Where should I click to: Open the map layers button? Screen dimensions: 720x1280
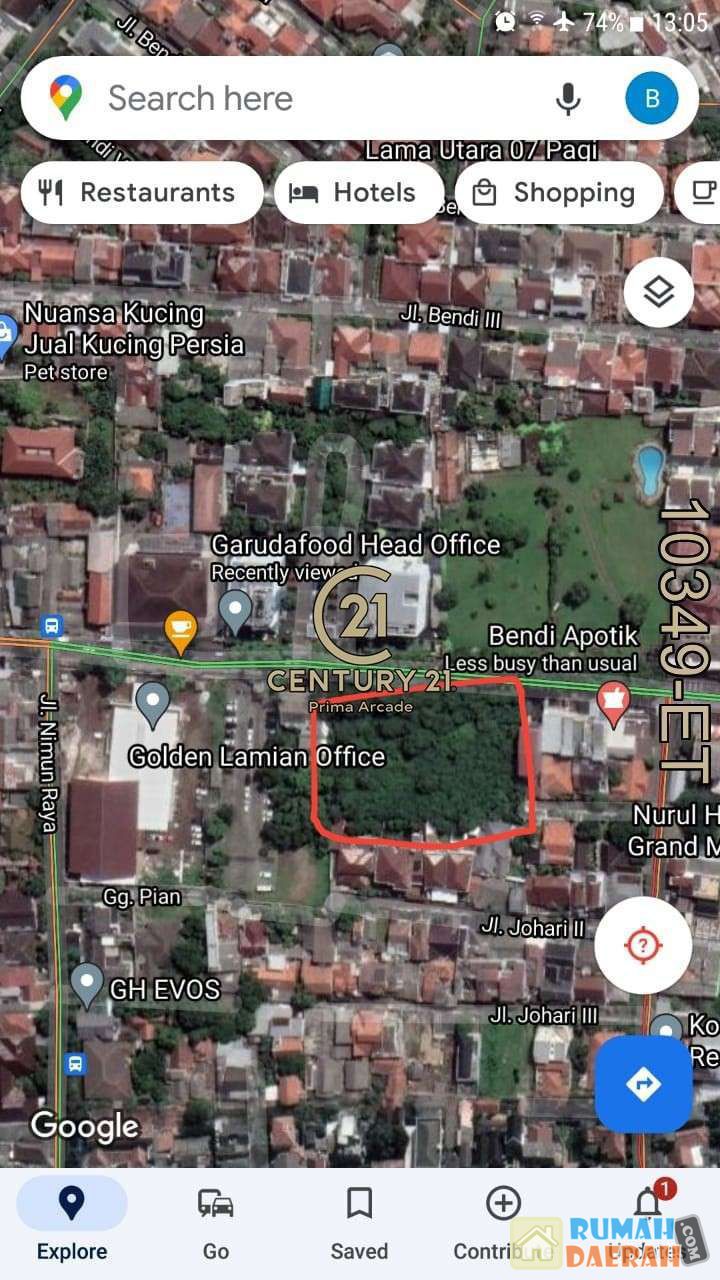[x=658, y=292]
